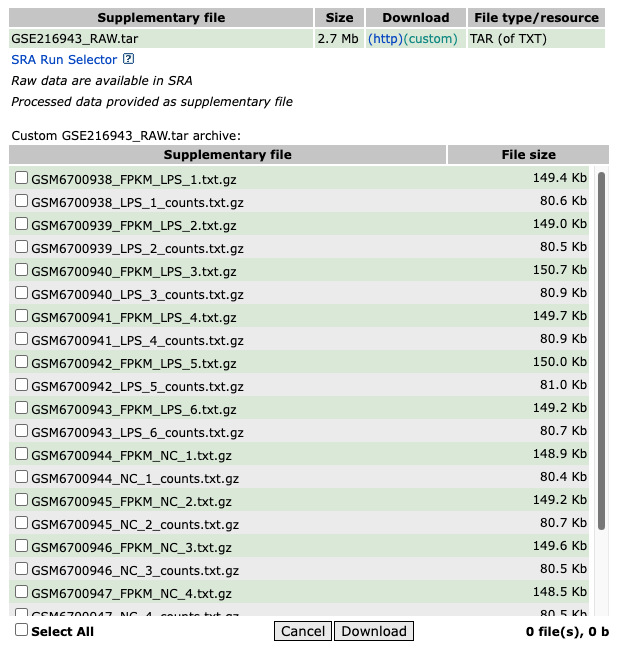Enable the Select All checkbox
This screenshot has width=622, height=657.
click(22, 630)
